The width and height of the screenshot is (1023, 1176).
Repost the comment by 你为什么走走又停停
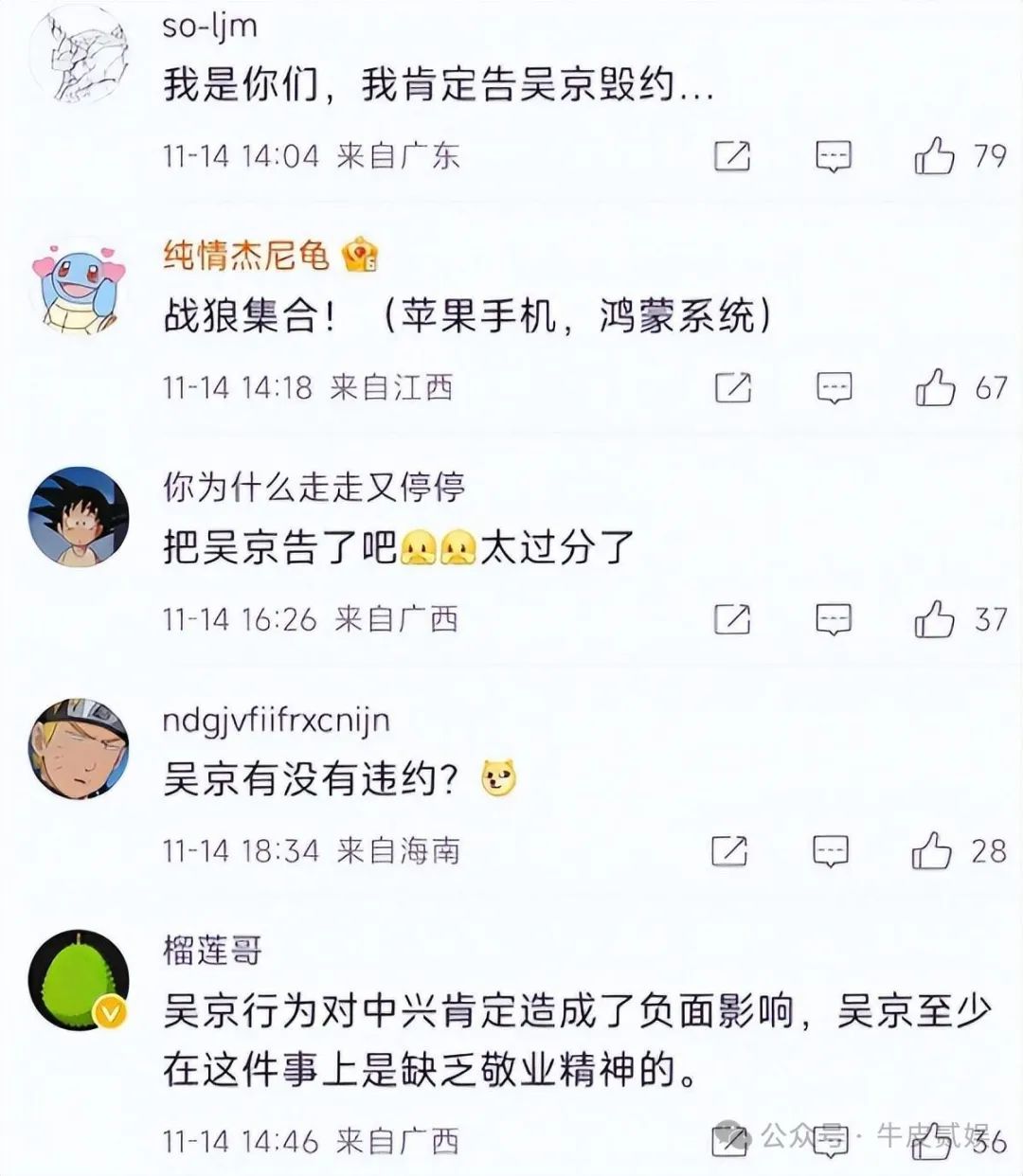click(732, 619)
